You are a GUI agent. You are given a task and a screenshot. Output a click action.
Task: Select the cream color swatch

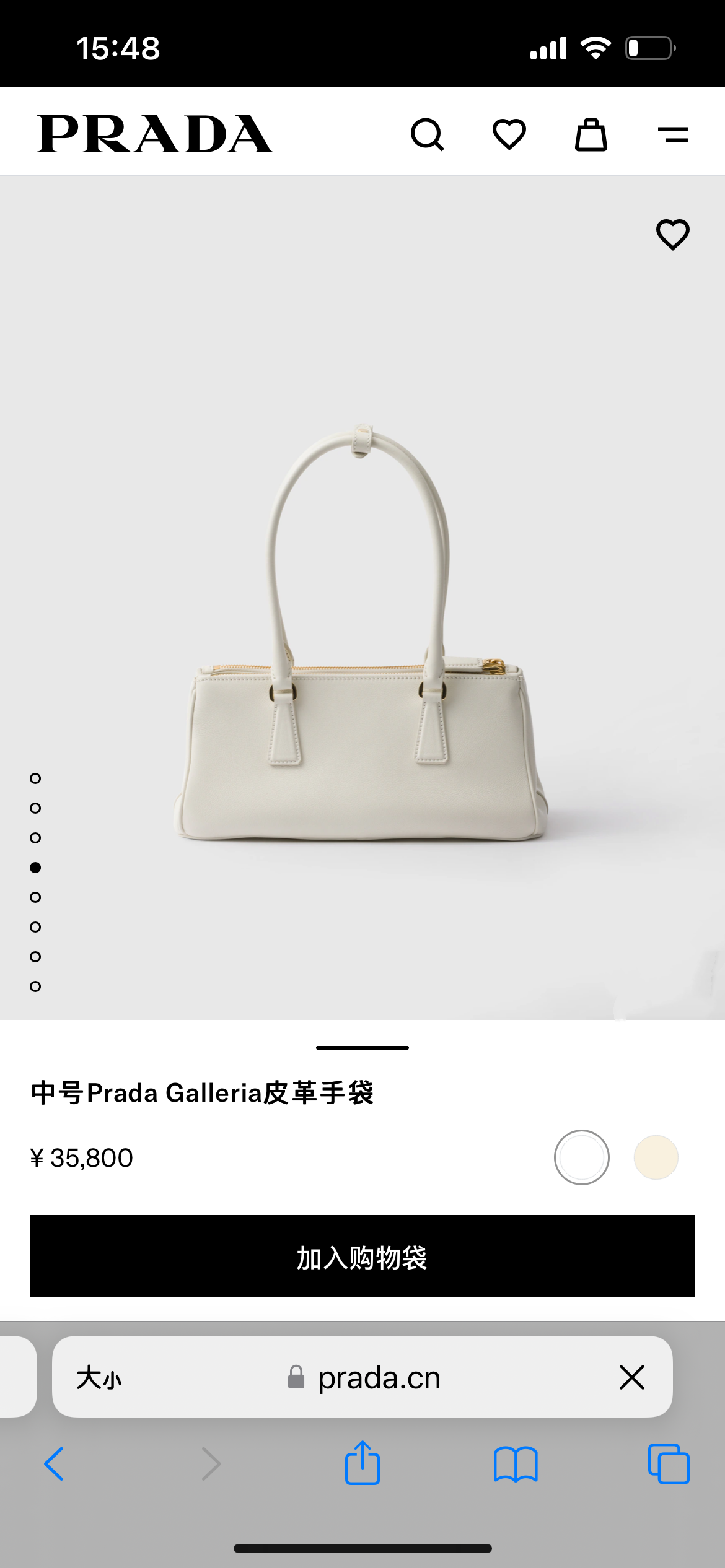(656, 1157)
